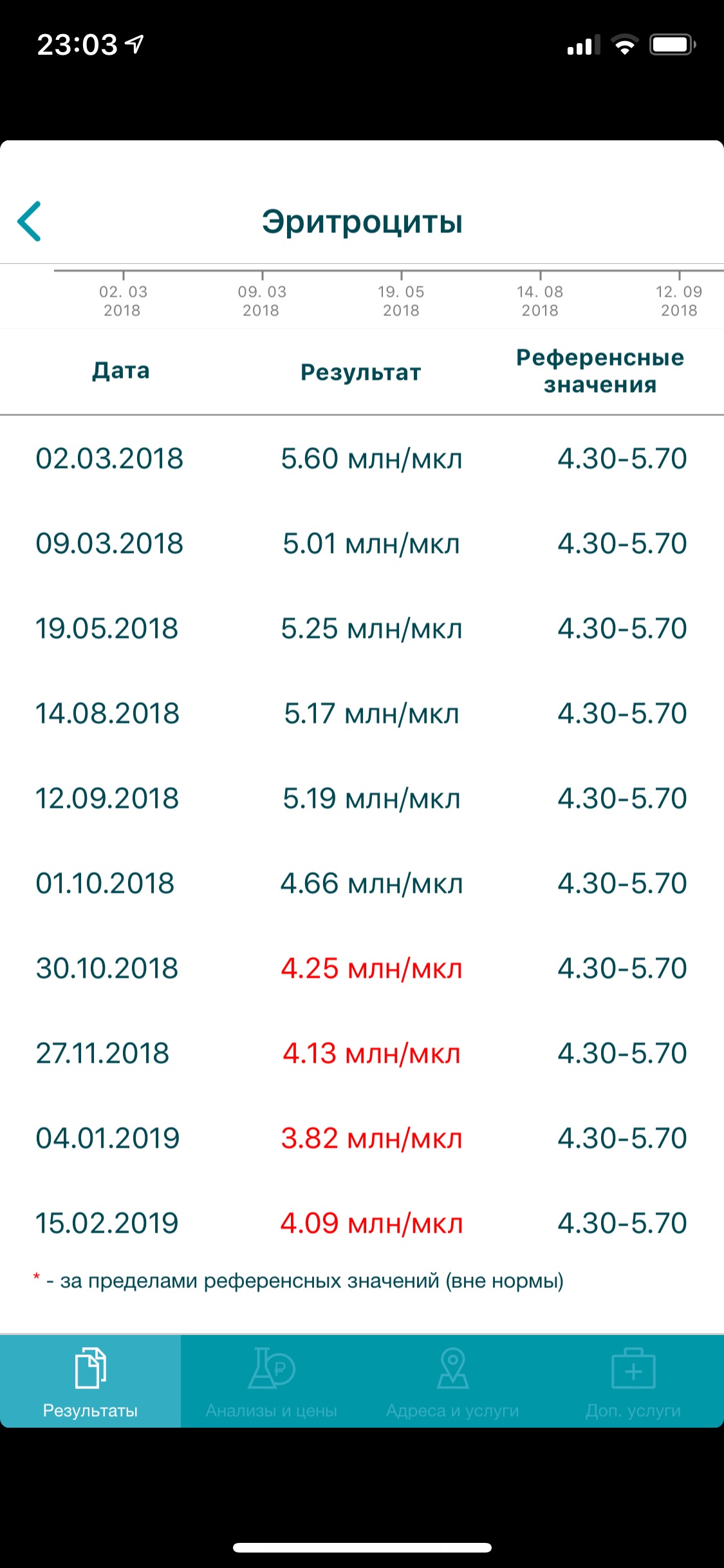Switch to the Результаты tab
The image size is (724, 1568).
point(90,1381)
